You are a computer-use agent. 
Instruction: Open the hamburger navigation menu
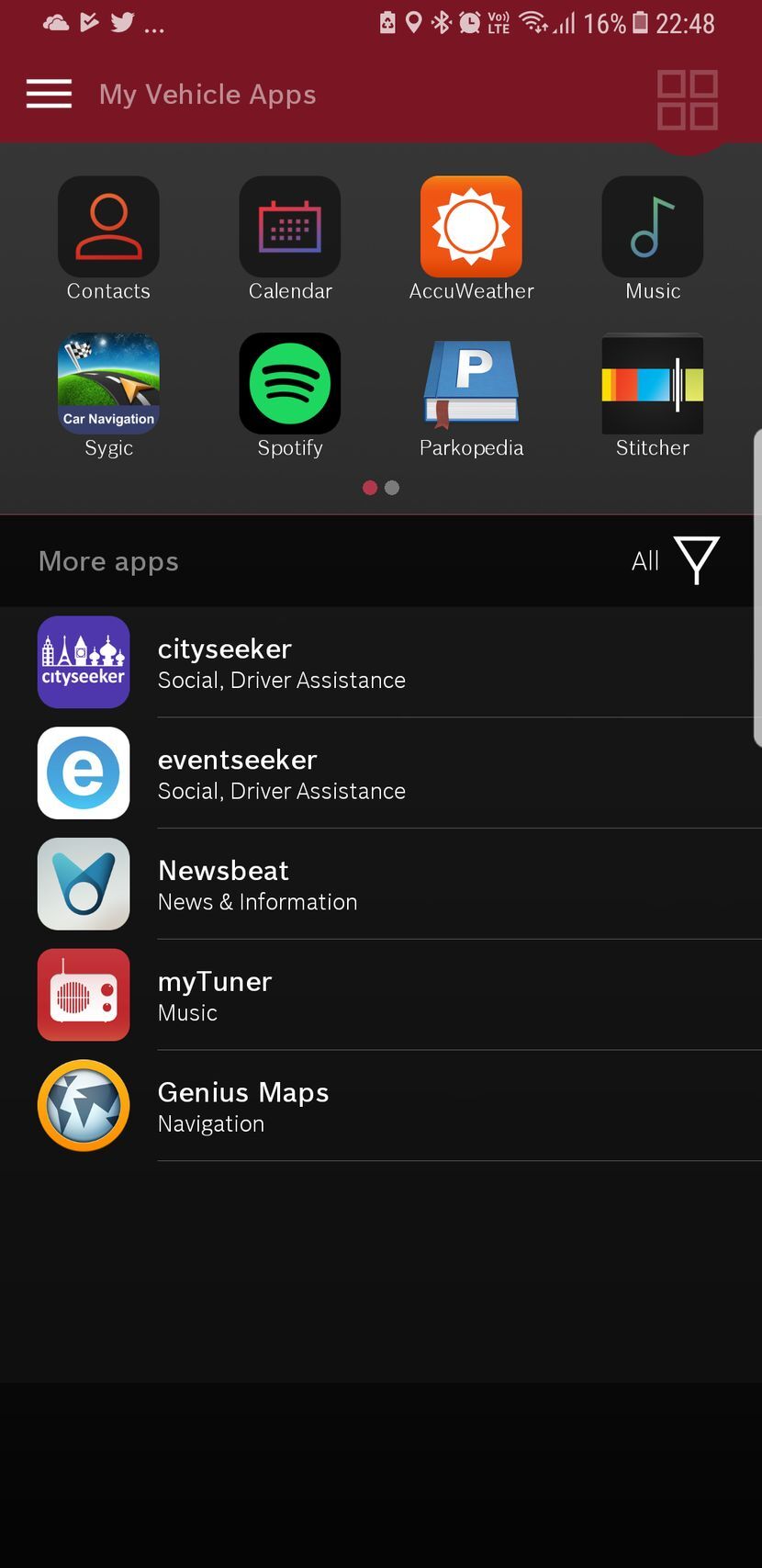tap(49, 94)
